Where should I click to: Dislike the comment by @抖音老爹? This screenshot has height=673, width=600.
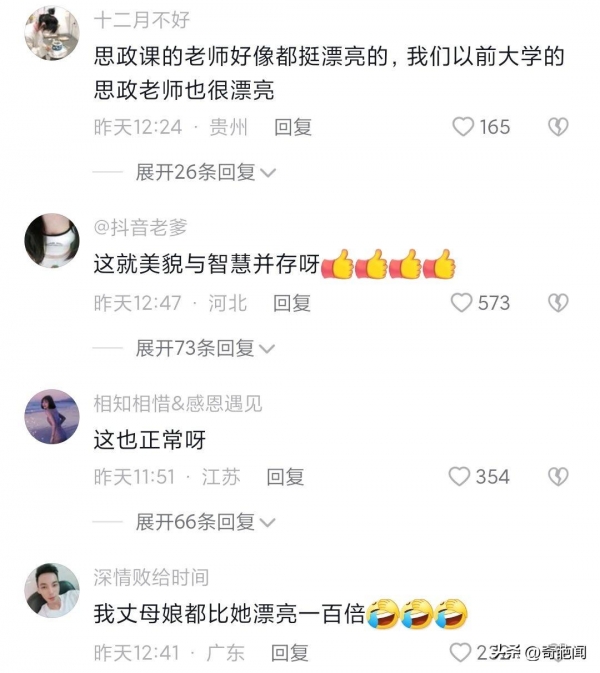[x=558, y=302]
